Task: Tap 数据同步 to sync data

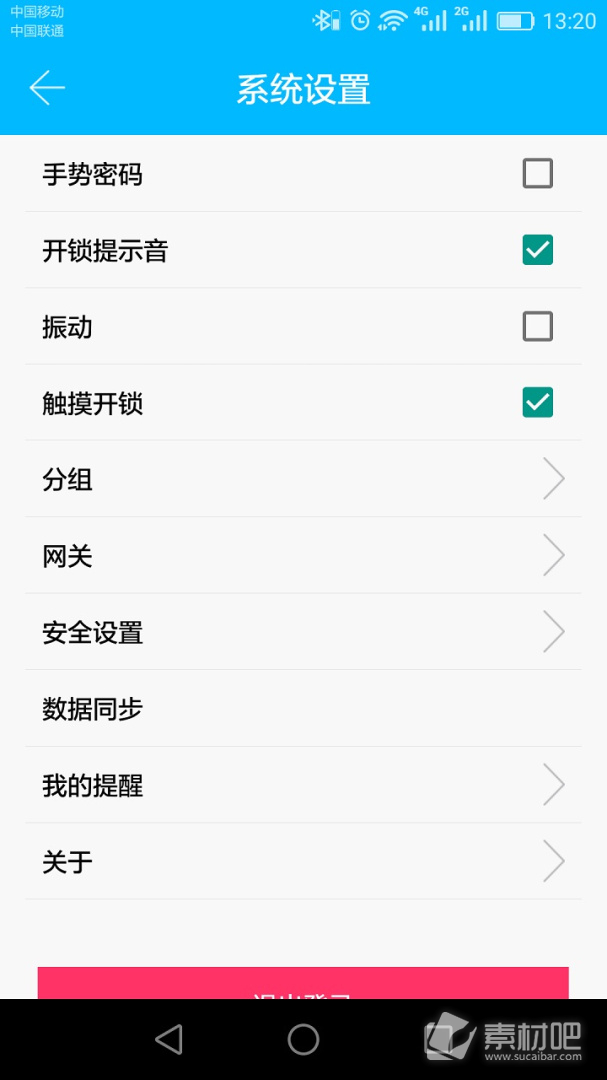Action: click(x=303, y=709)
